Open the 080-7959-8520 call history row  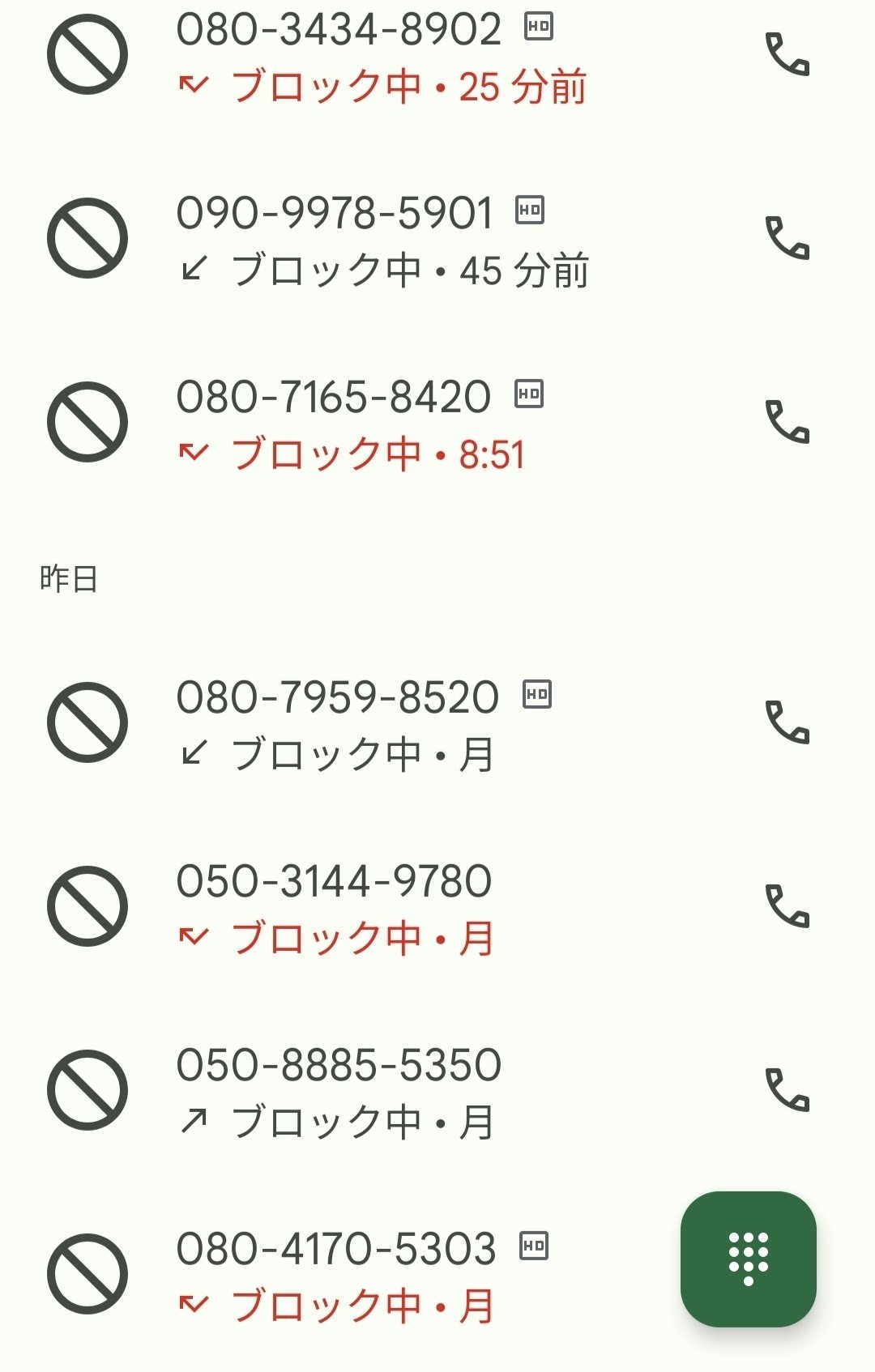point(381,724)
